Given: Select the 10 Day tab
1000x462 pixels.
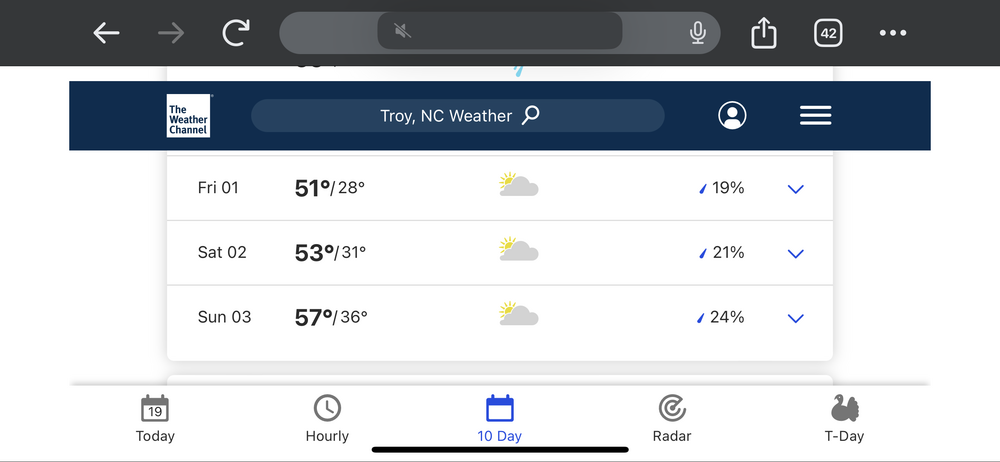Looking at the screenshot, I should [499, 419].
